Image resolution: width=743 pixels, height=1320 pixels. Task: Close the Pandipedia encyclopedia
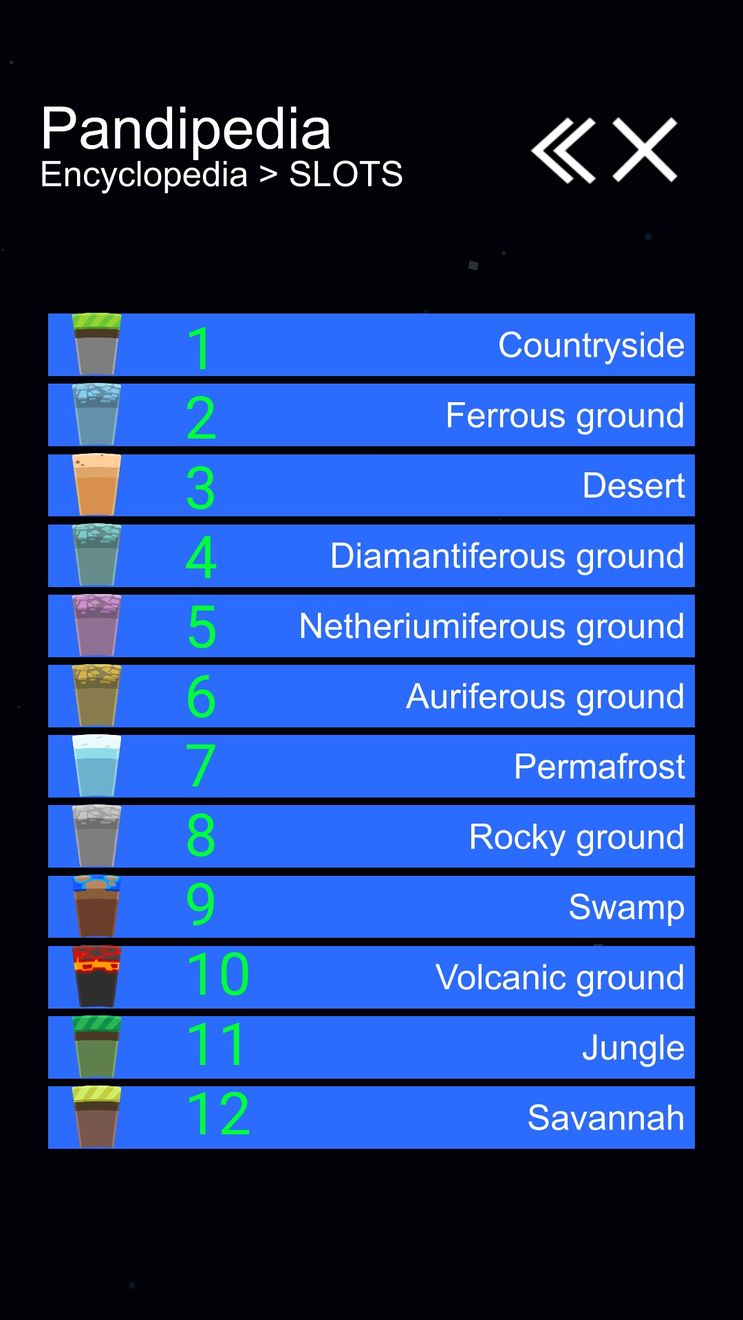(645, 151)
